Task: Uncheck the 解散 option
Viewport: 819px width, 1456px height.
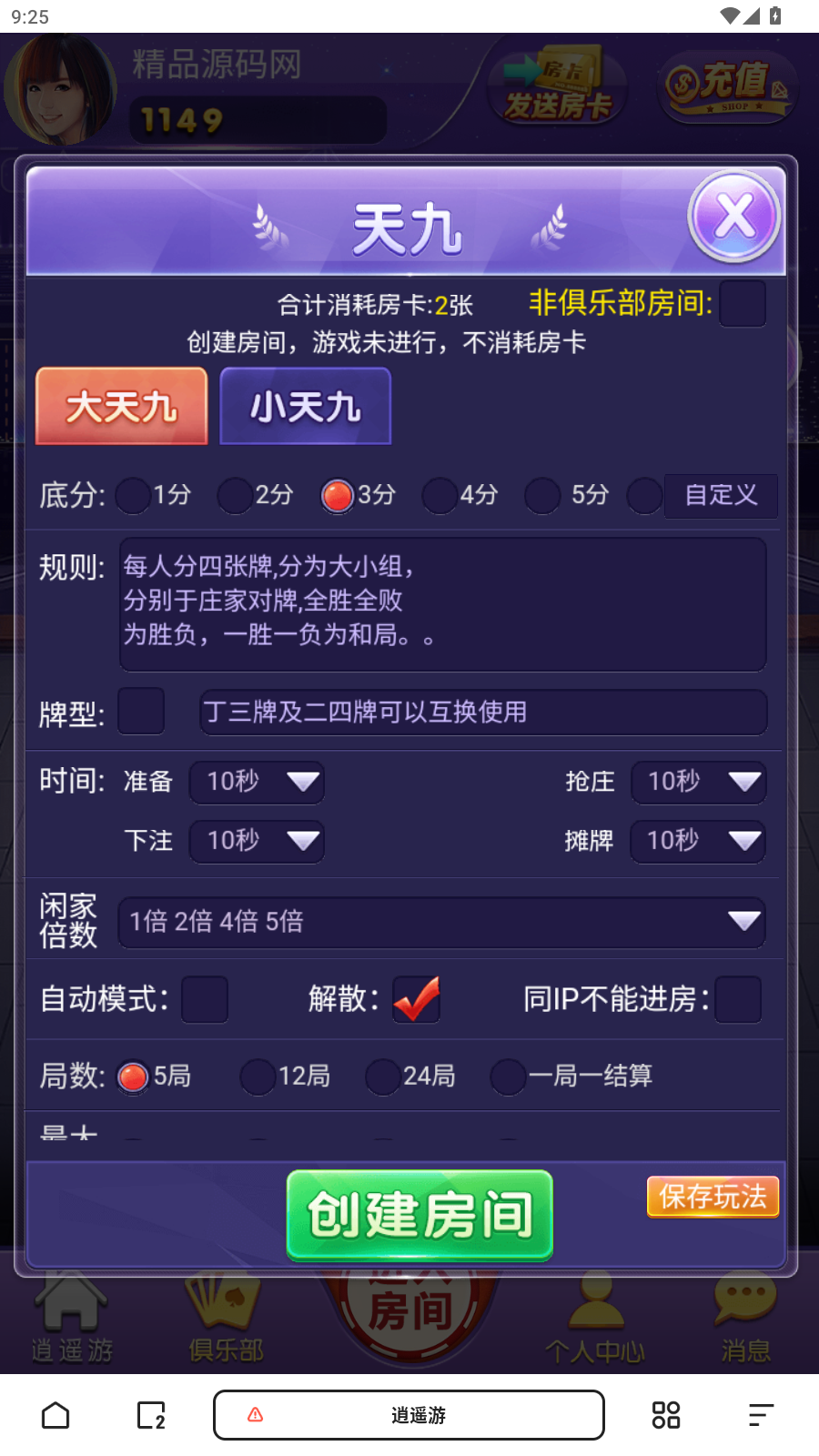Action: coord(417,999)
